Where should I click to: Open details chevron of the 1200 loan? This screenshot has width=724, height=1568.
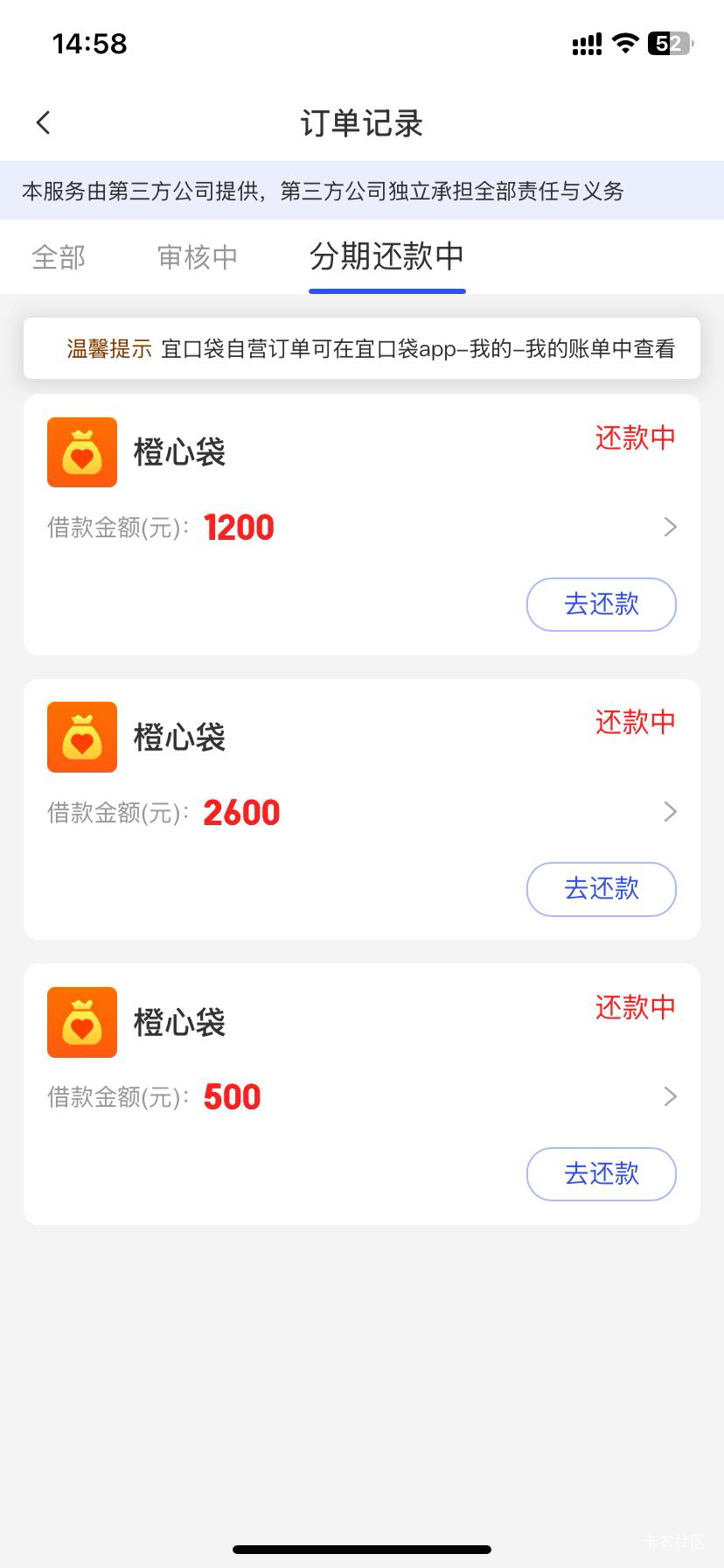coord(670,527)
